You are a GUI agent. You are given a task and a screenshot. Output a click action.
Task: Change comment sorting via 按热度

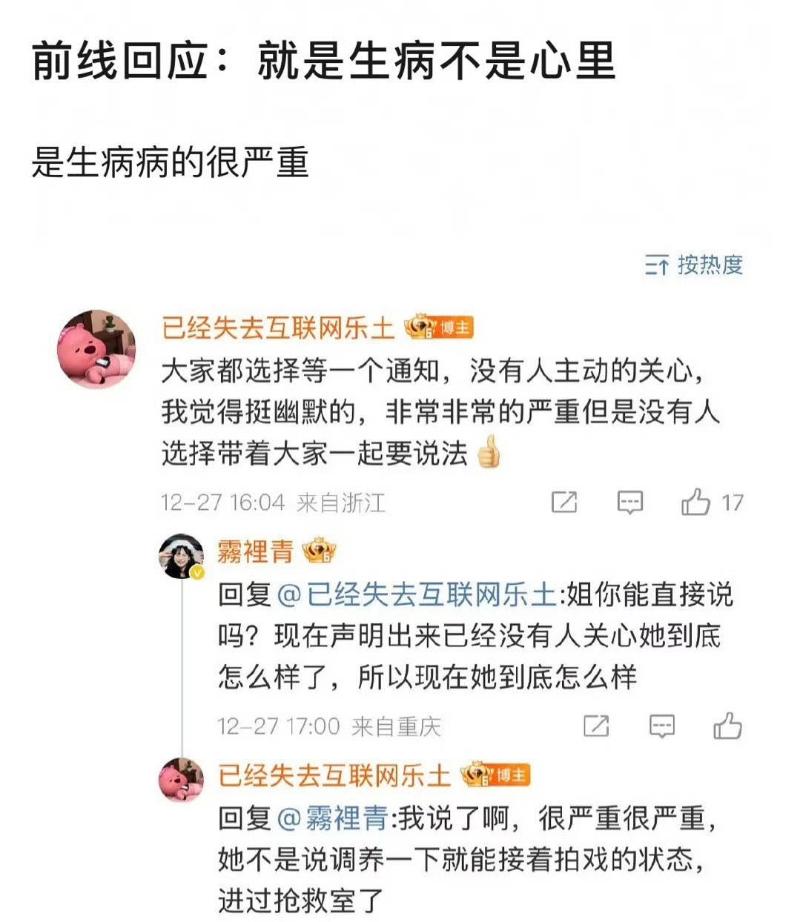pos(695,265)
